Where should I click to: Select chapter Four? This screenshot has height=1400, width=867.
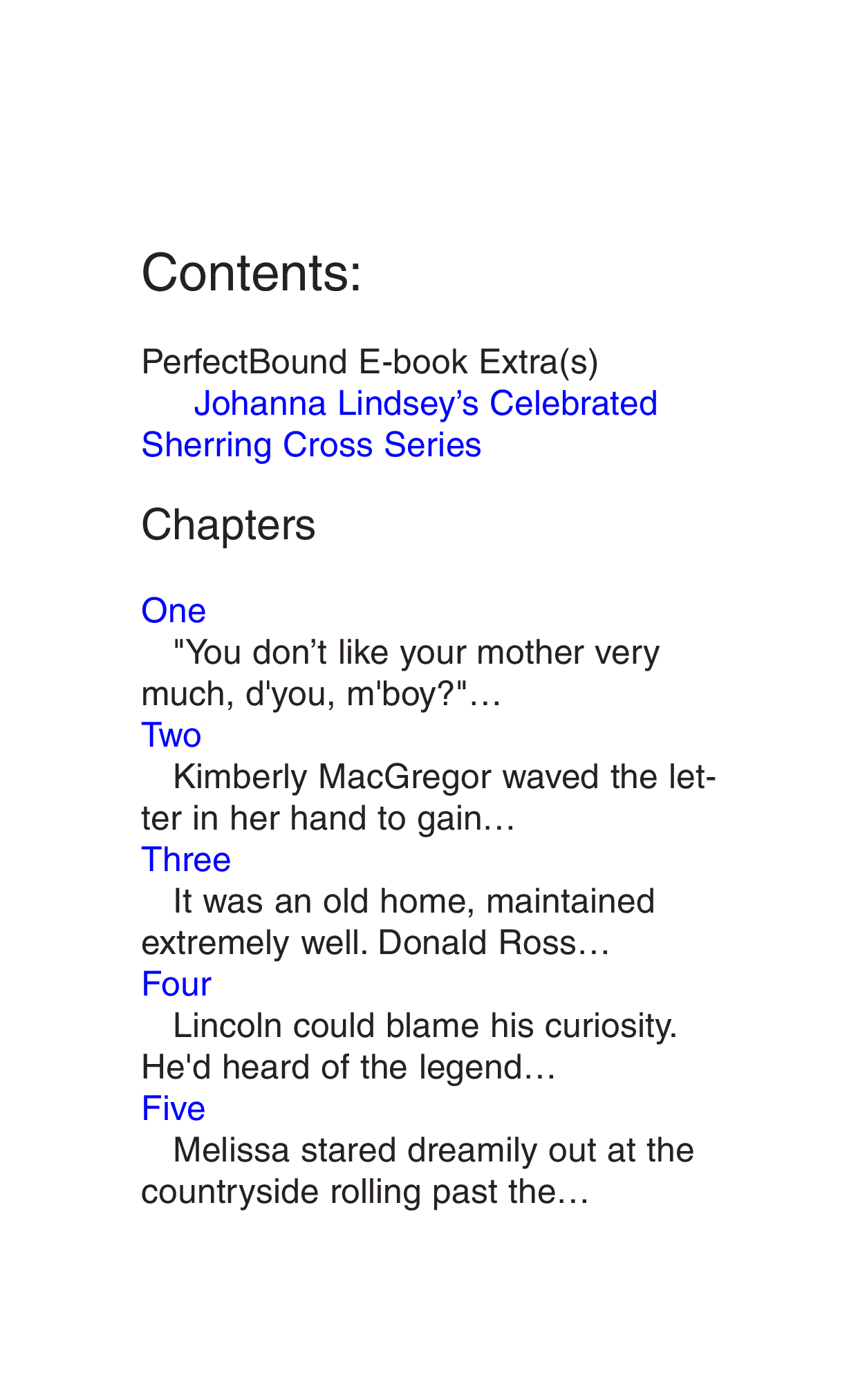(176, 984)
